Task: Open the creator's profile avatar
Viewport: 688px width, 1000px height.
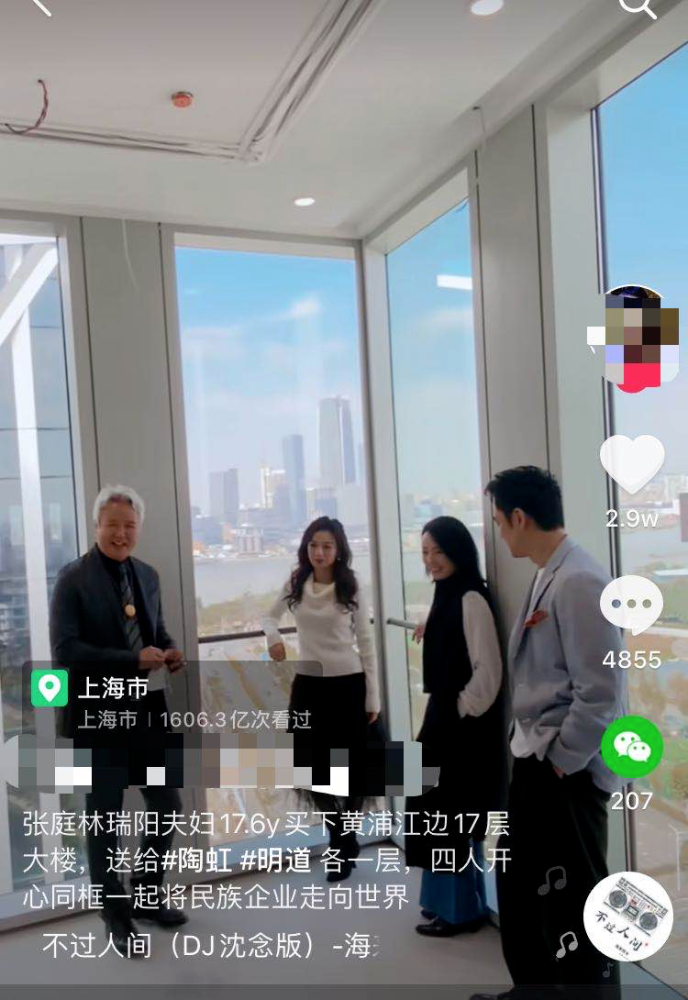Action: [632, 336]
